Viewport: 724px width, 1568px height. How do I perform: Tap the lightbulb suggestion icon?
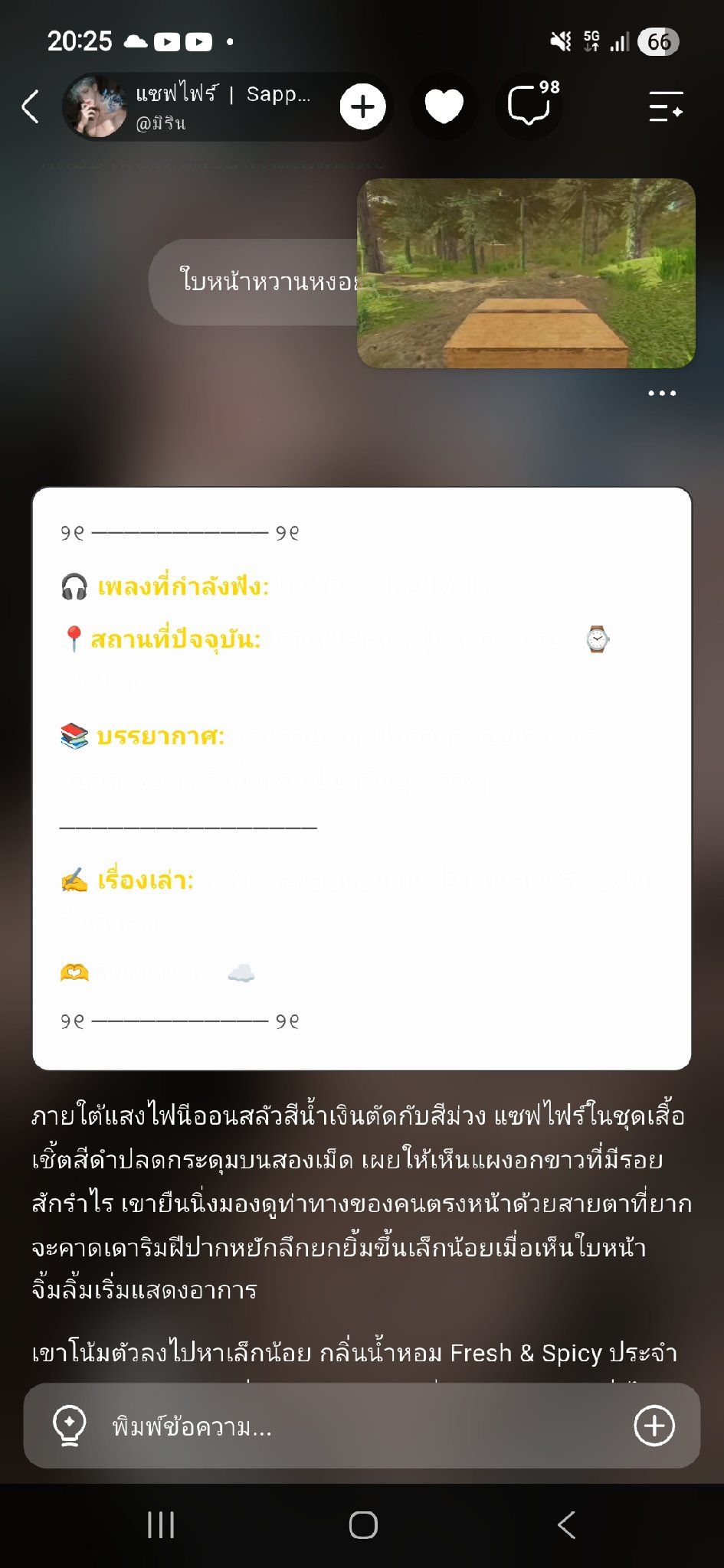(x=69, y=1426)
